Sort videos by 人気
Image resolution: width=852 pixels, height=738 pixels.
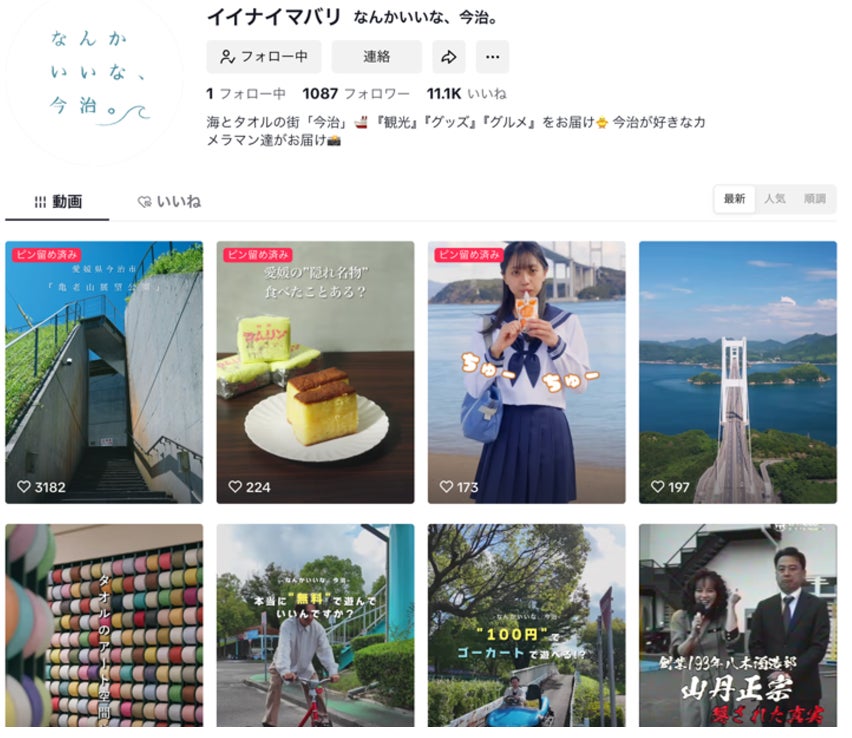(x=775, y=199)
